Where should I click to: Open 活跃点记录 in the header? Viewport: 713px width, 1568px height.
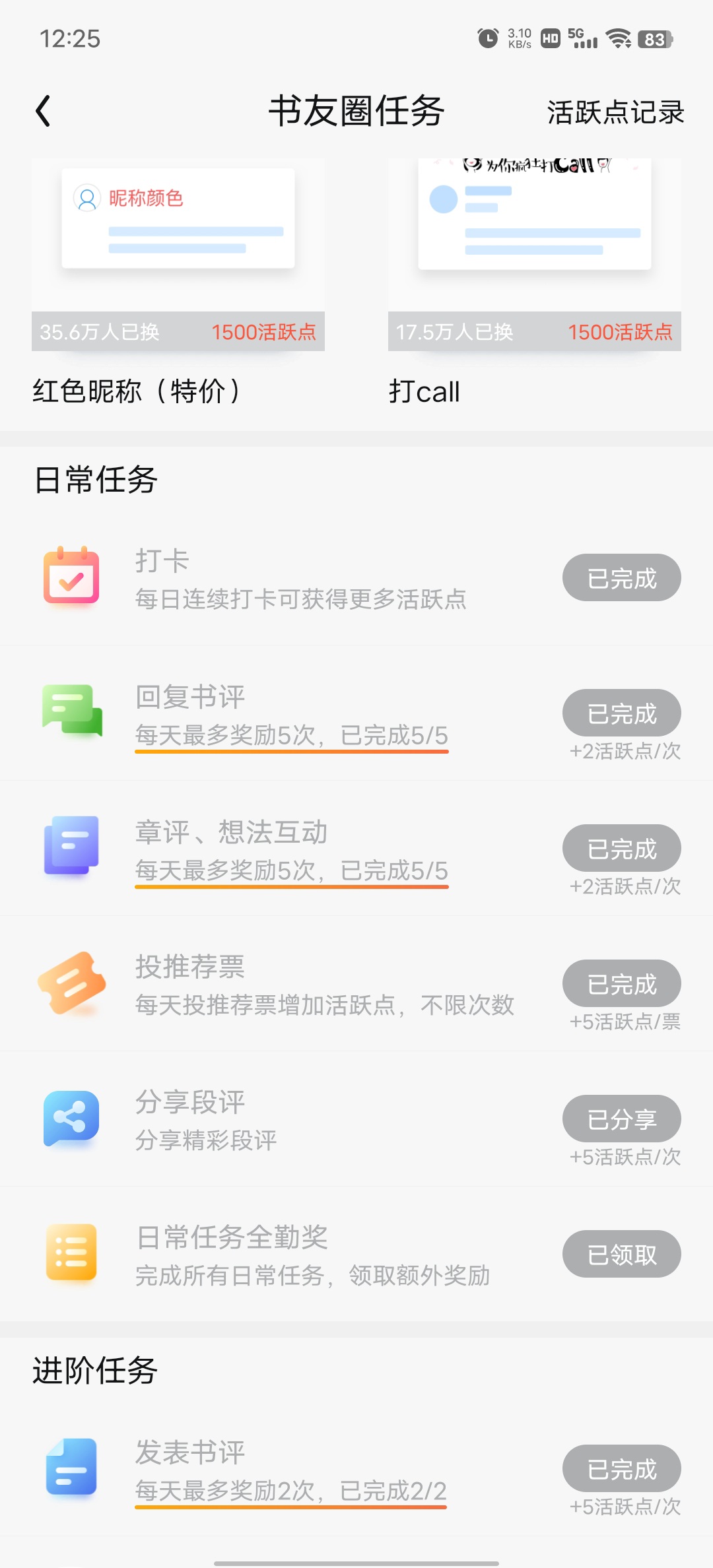pyautogui.click(x=615, y=112)
